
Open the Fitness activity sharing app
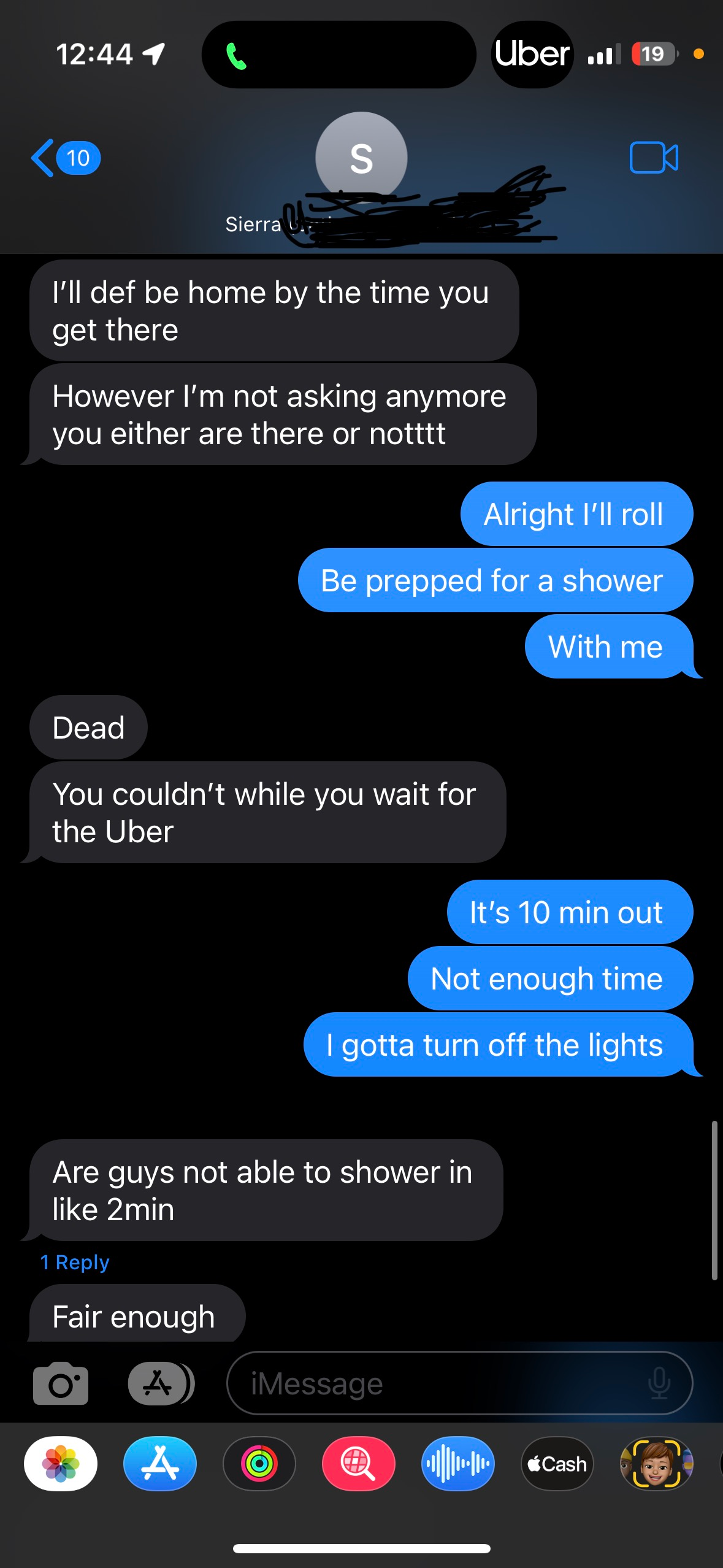[x=259, y=1463]
